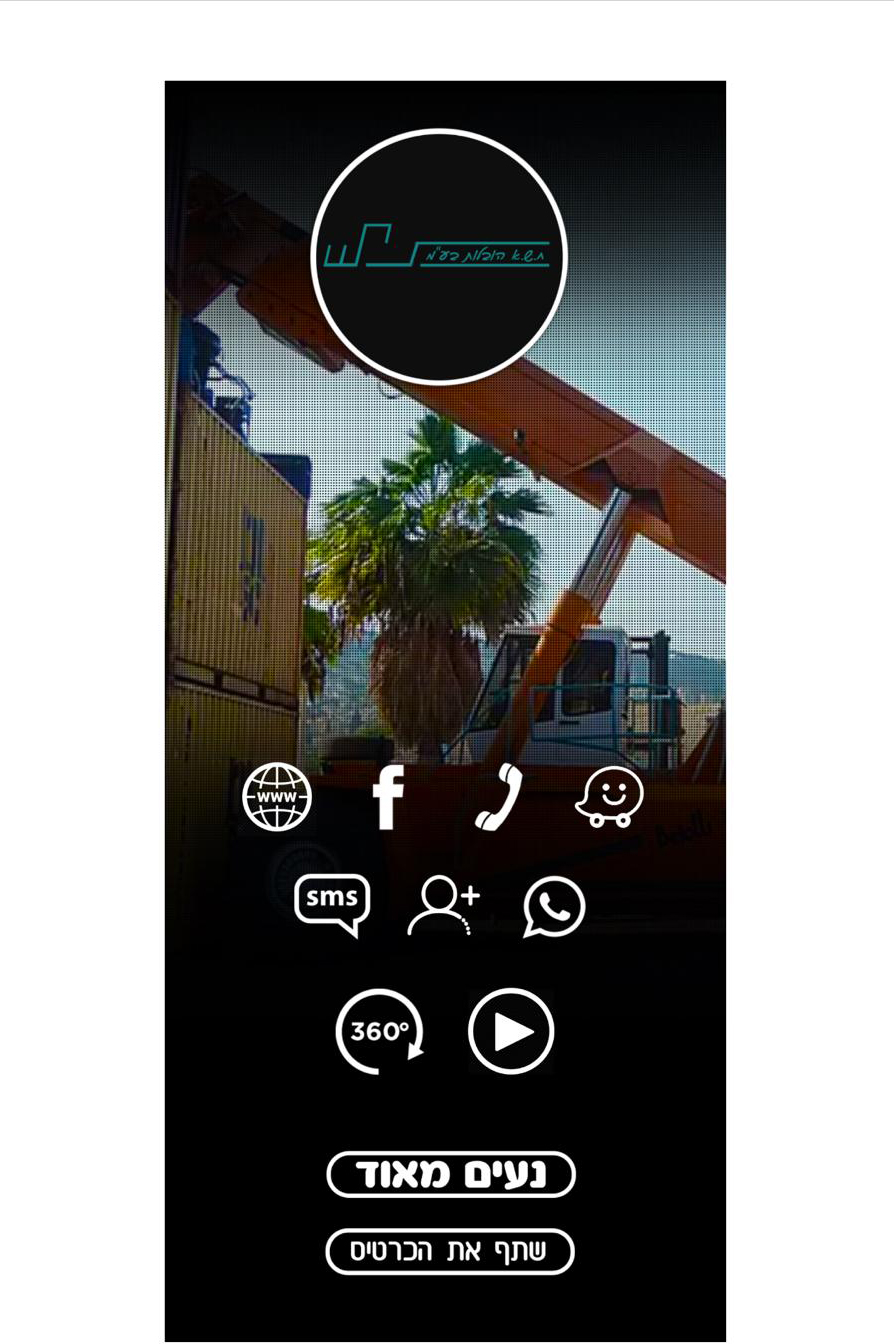The width and height of the screenshot is (894, 1344).
Task: Play the video
Action: coord(511,1031)
